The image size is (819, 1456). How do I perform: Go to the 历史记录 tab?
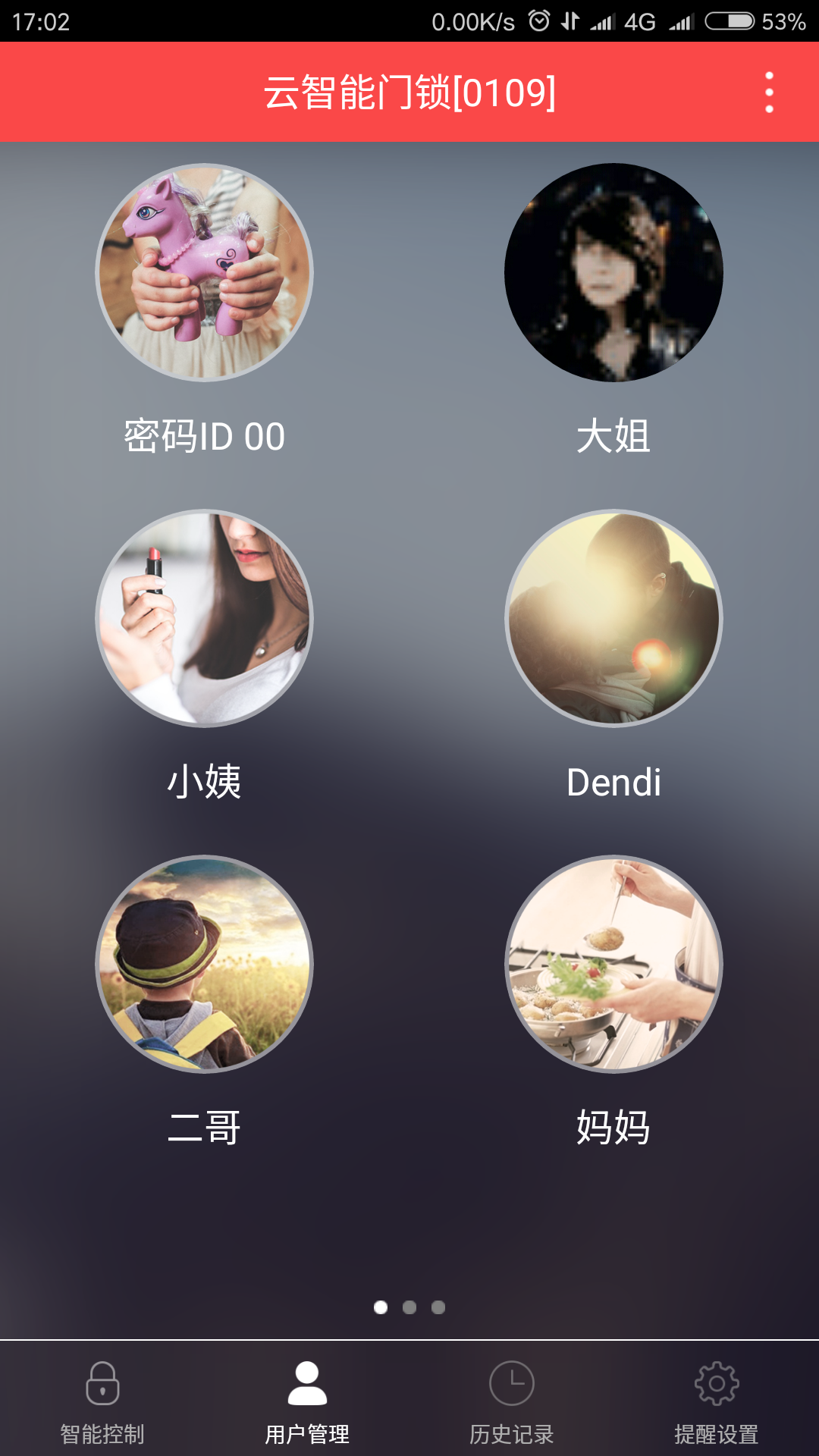[512, 1401]
